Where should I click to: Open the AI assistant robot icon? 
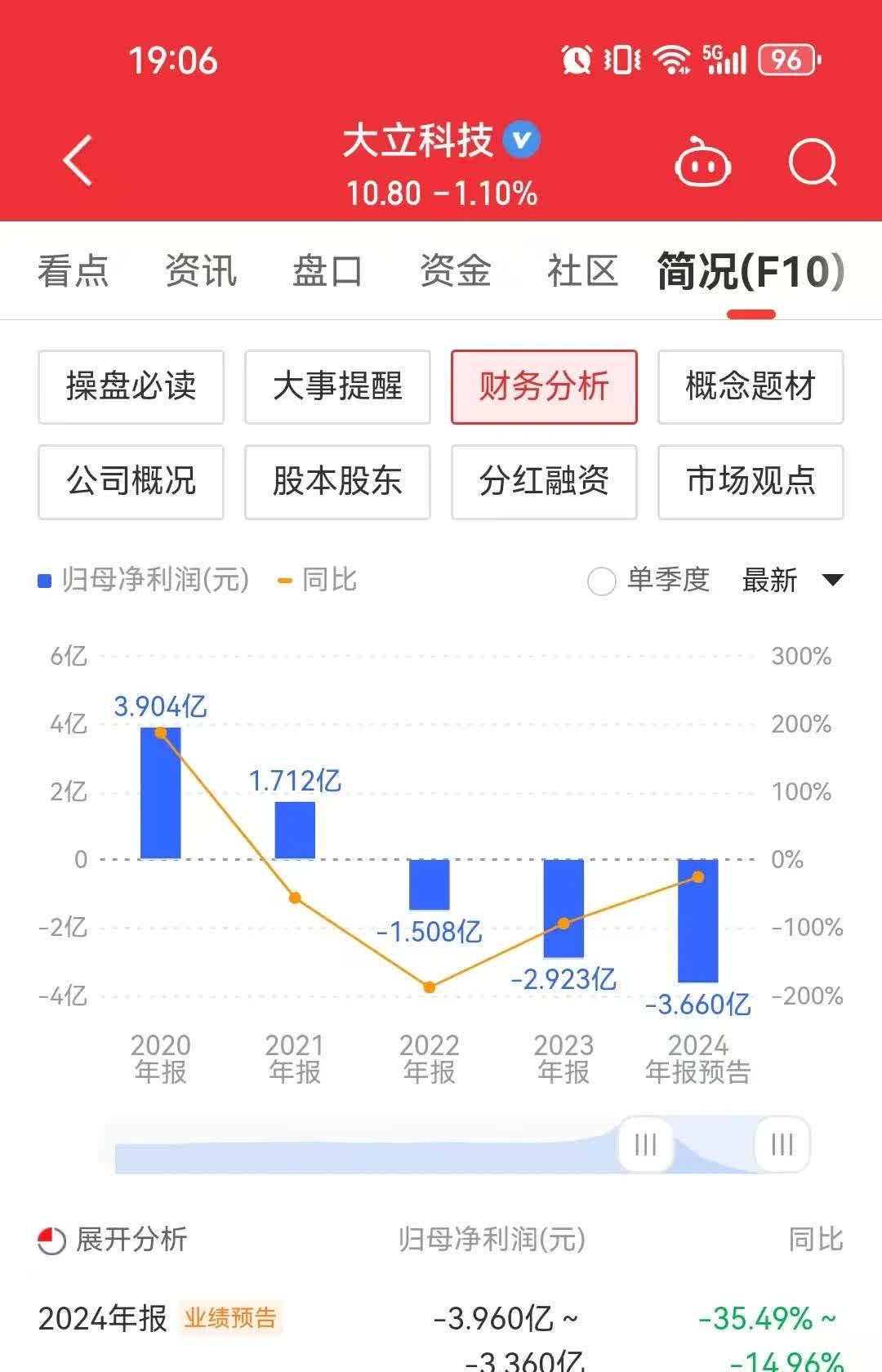[704, 163]
